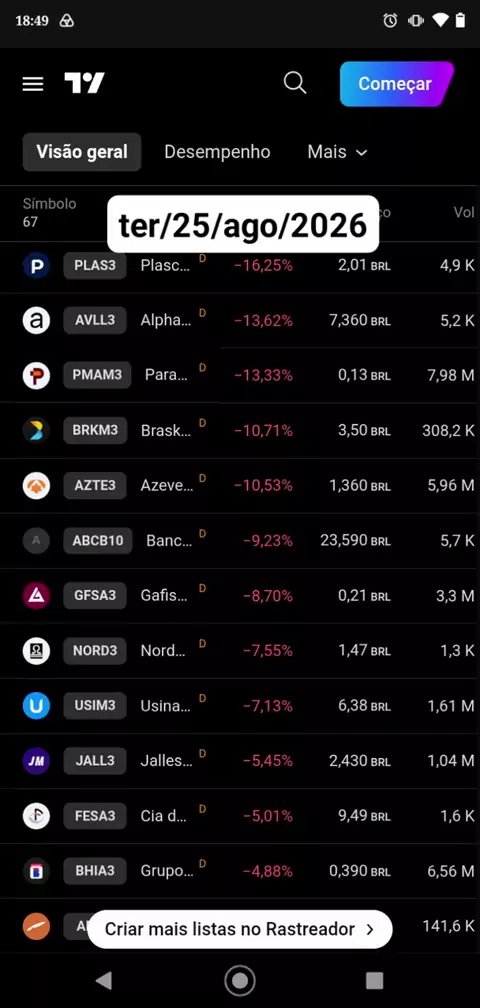
Task: Open the AVLL3 stock row
Action: pyautogui.click(x=240, y=321)
